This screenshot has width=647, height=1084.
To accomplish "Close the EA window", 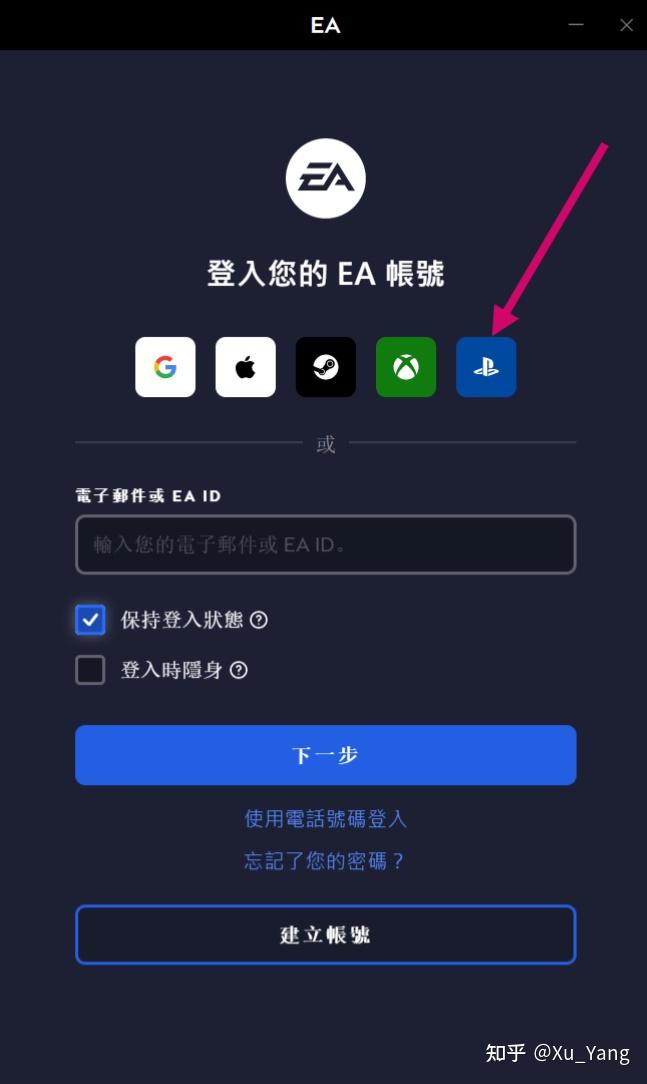I will pyautogui.click(x=626, y=25).
